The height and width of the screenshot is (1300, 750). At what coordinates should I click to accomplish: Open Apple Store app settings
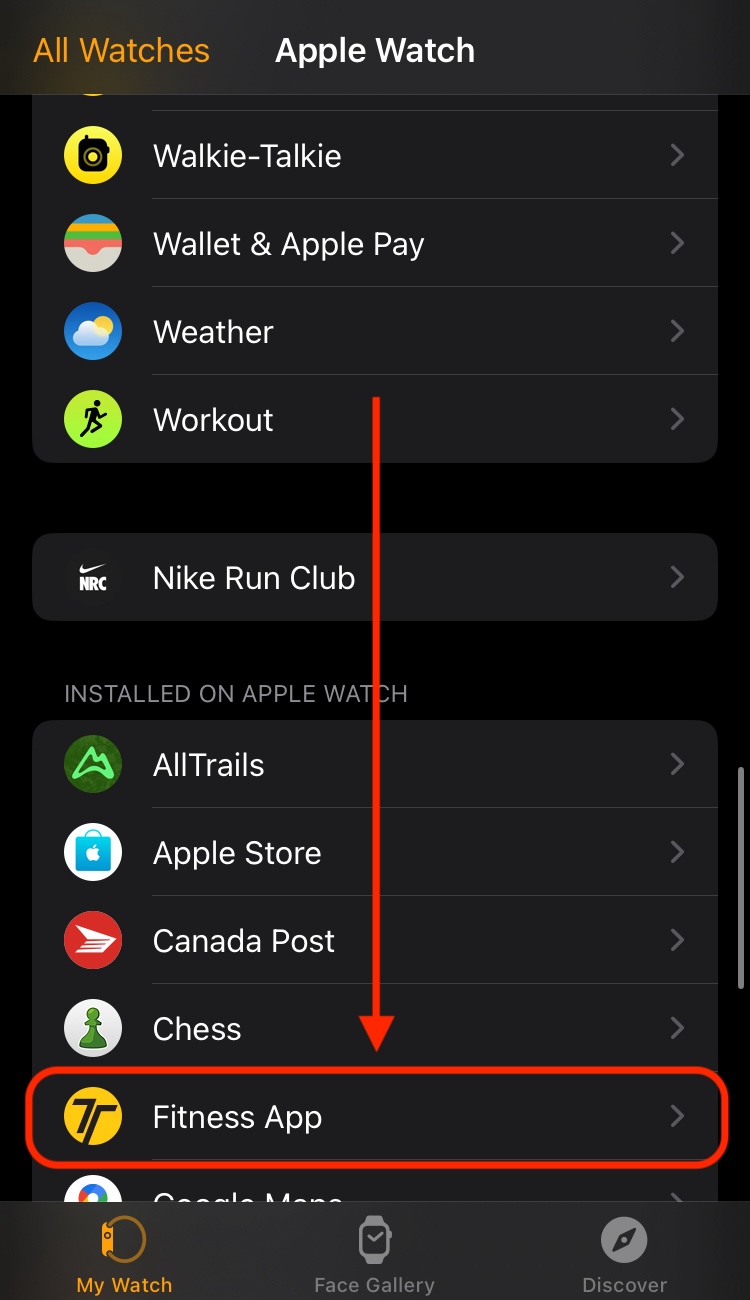[375, 853]
